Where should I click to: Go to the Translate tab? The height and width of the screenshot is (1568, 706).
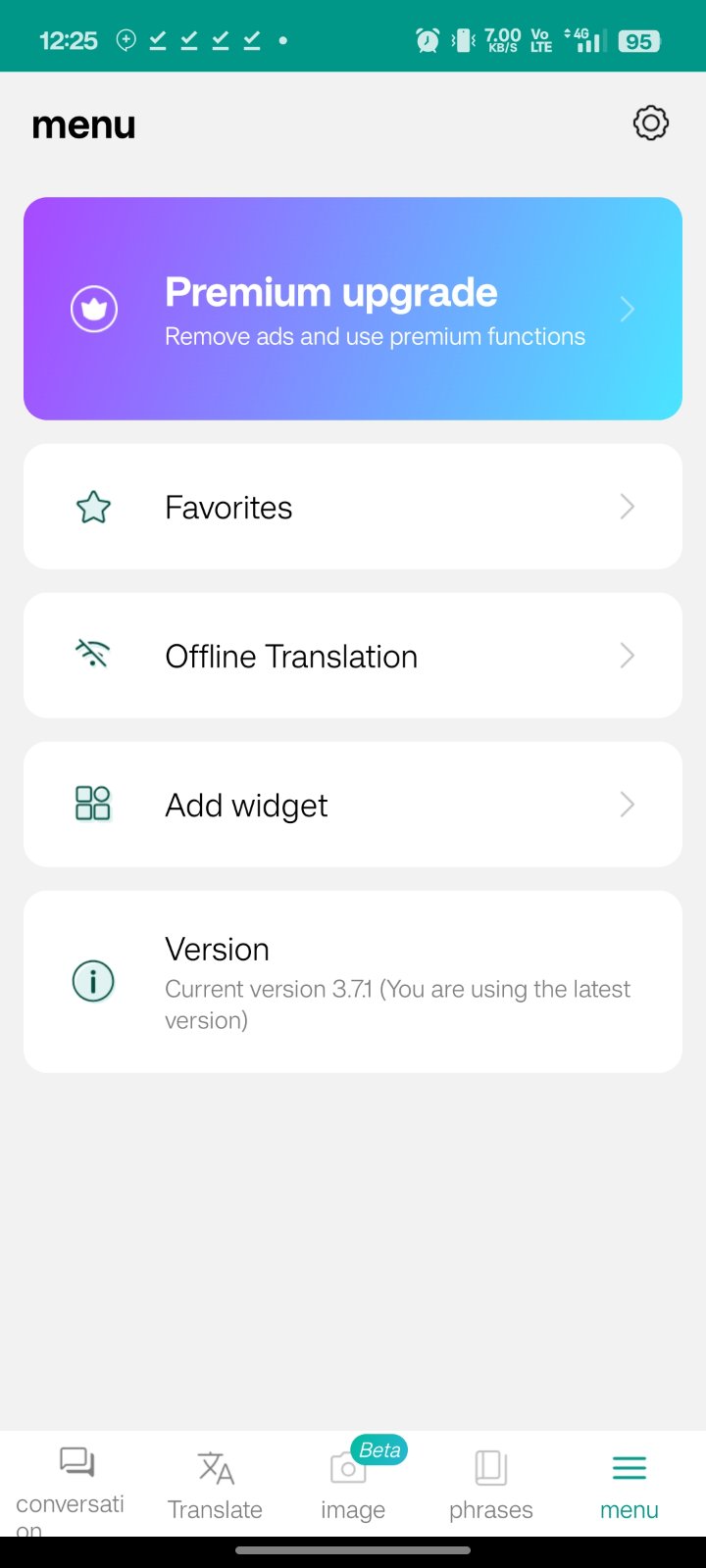[215, 1484]
